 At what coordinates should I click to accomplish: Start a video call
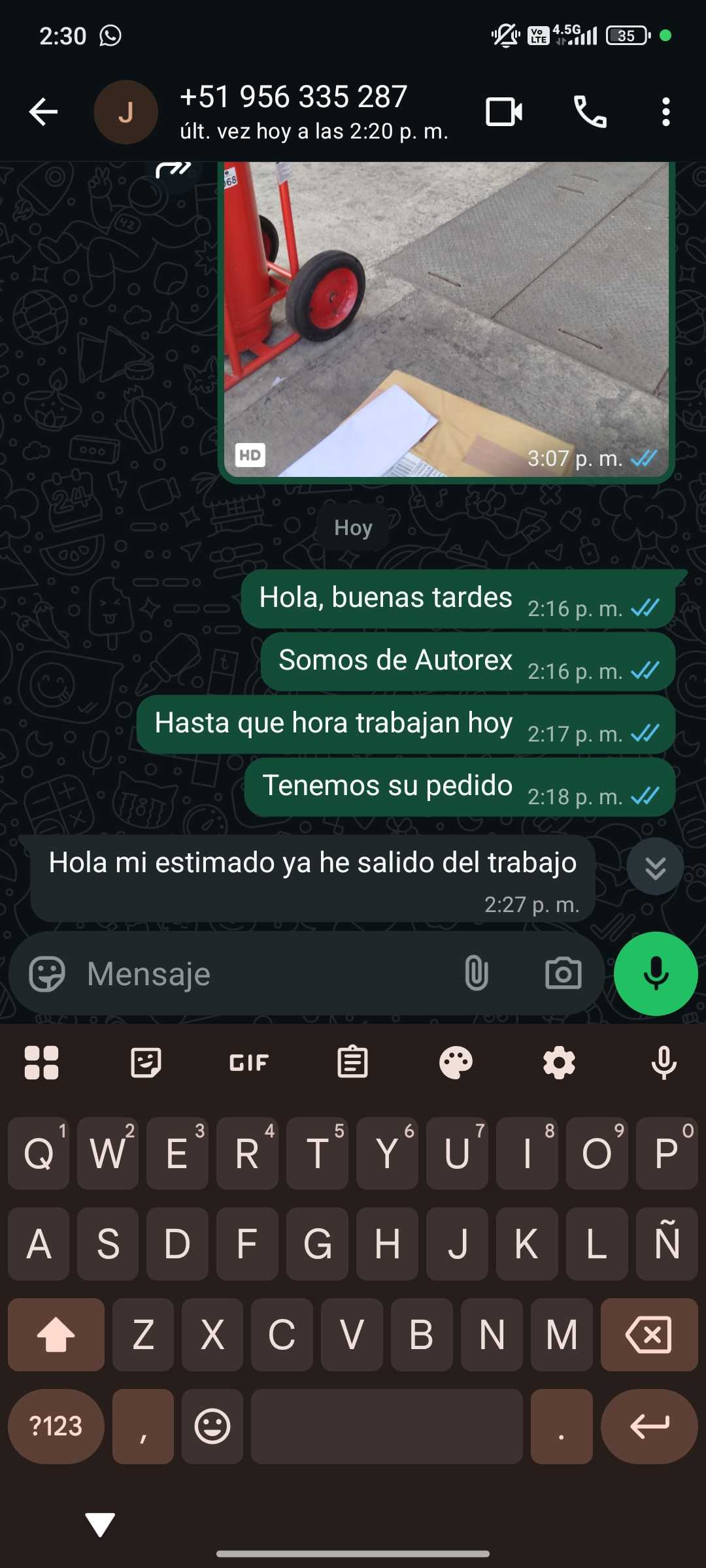503,112
